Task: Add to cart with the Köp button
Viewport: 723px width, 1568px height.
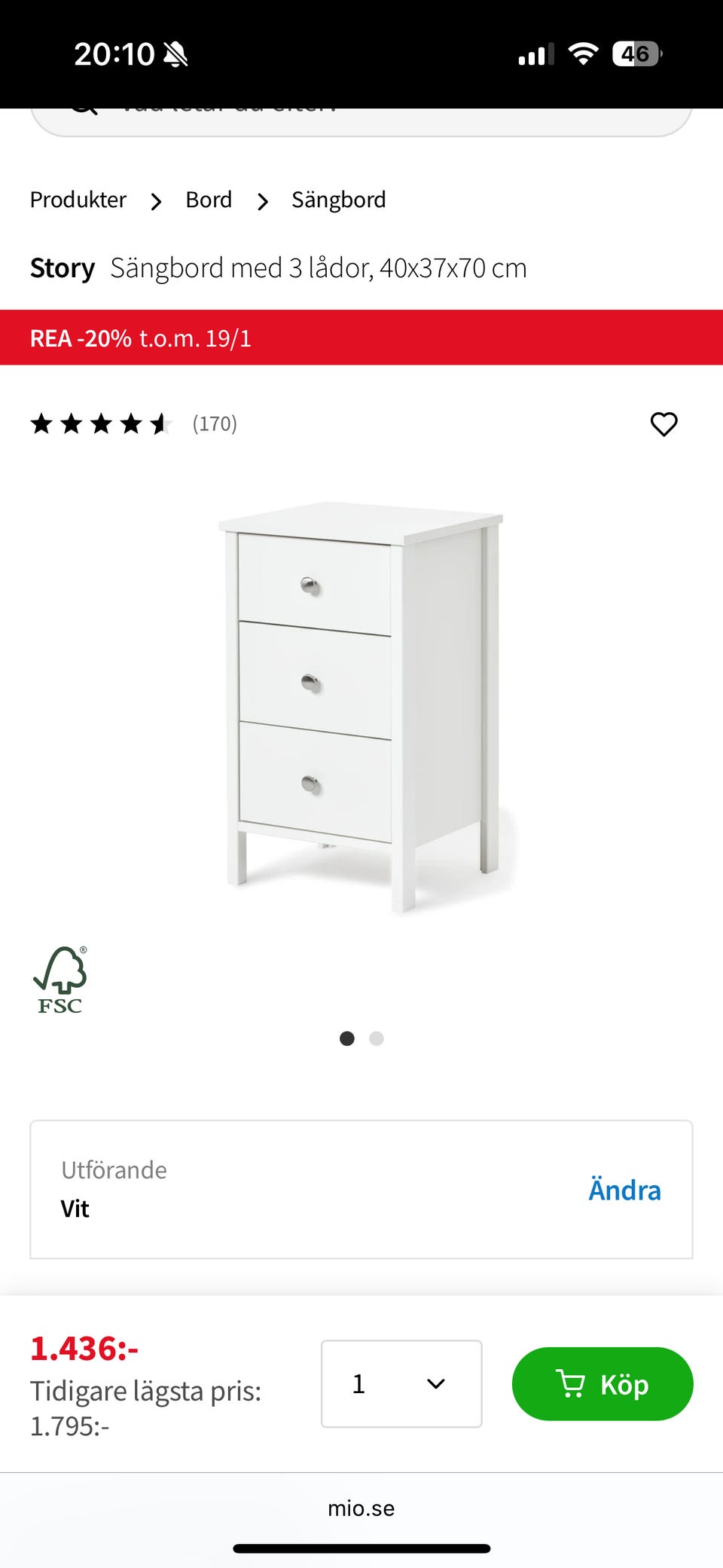Action: coord(602,1383)
